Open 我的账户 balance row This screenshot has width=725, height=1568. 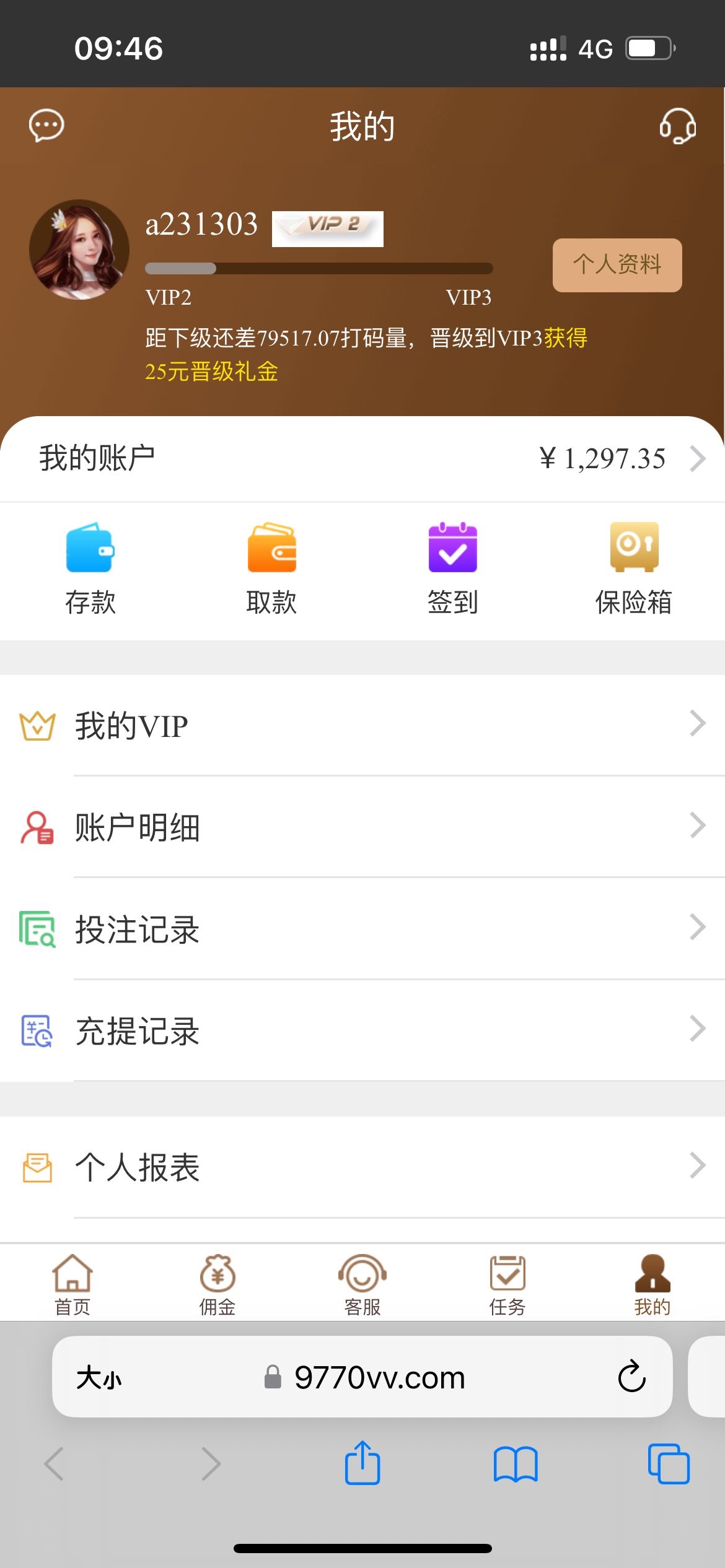[x=362, y=459]
